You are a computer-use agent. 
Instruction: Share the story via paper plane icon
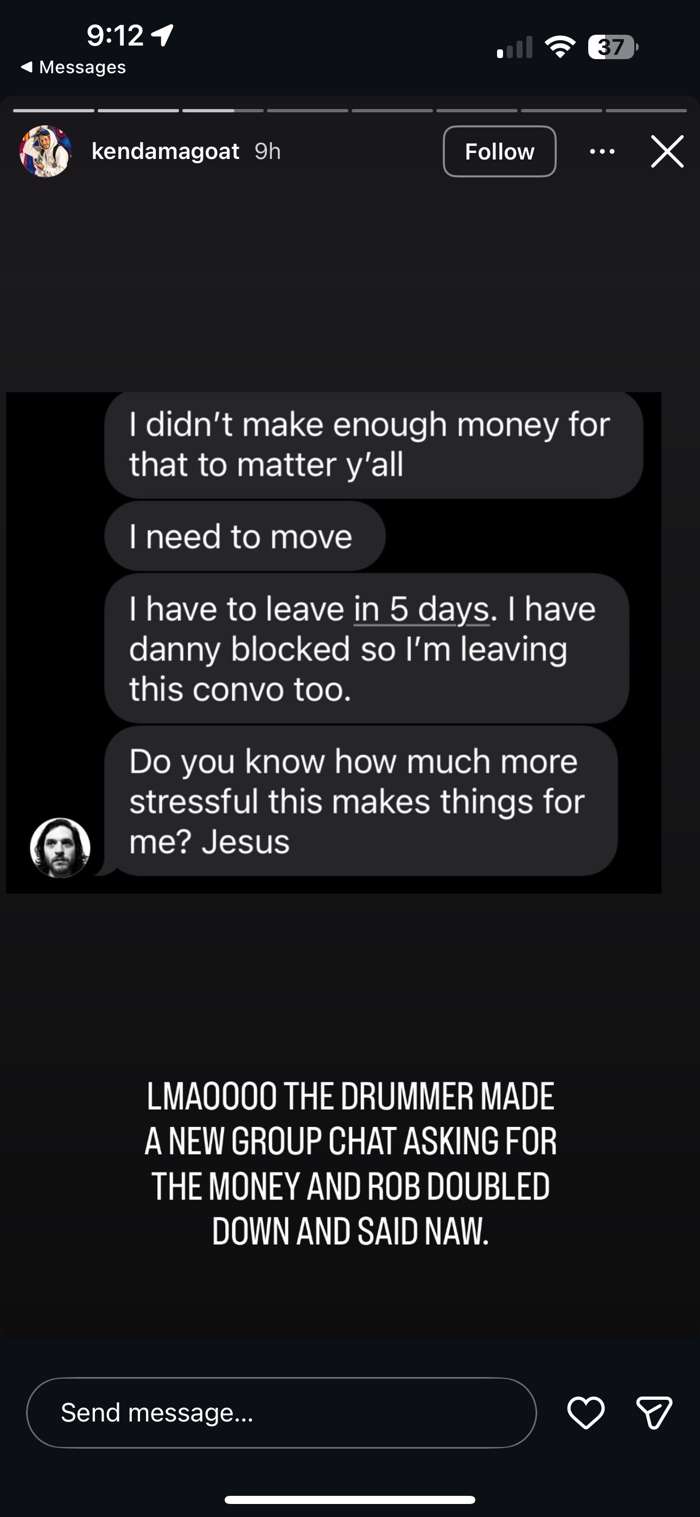(654, 1412)
